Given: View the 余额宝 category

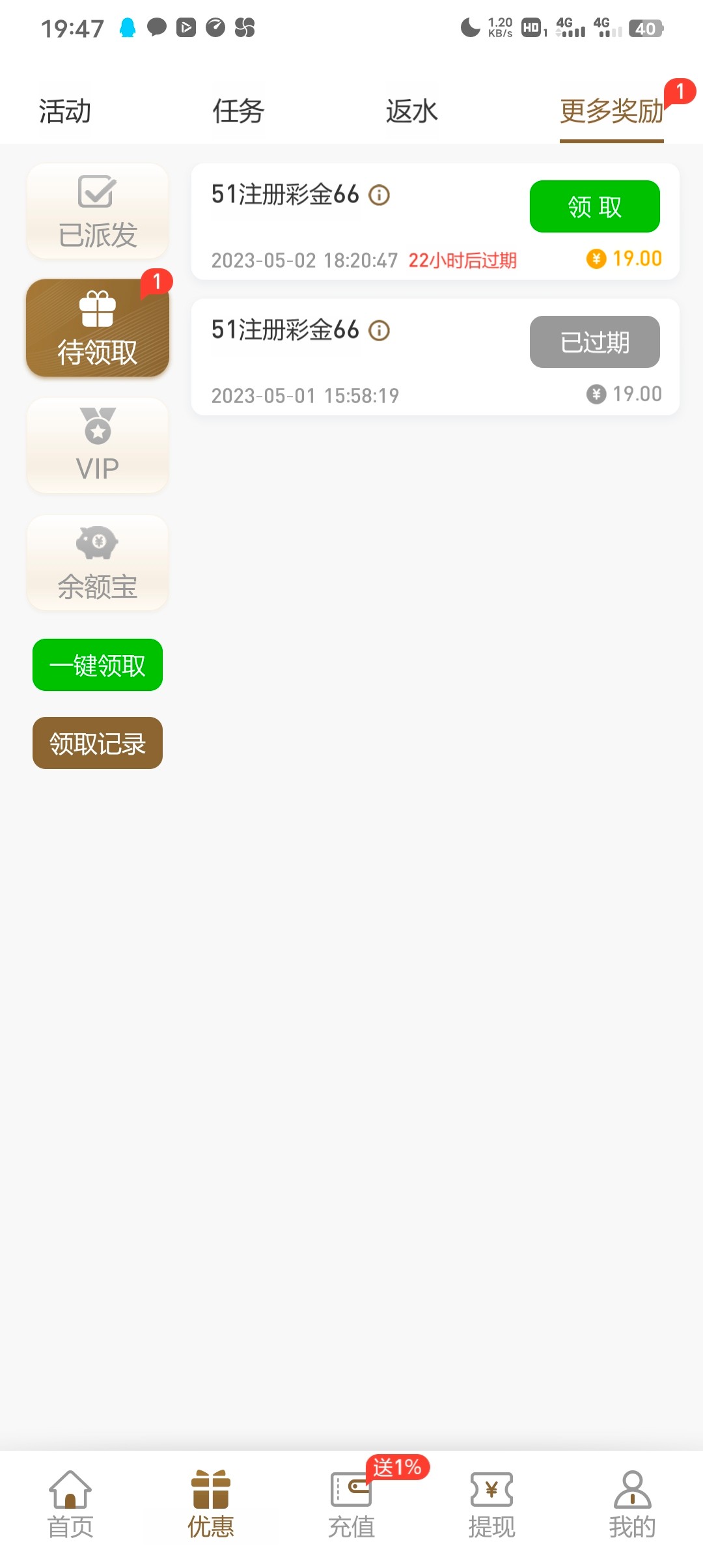Looking at the screenshot, I should (x=98, y=563).
